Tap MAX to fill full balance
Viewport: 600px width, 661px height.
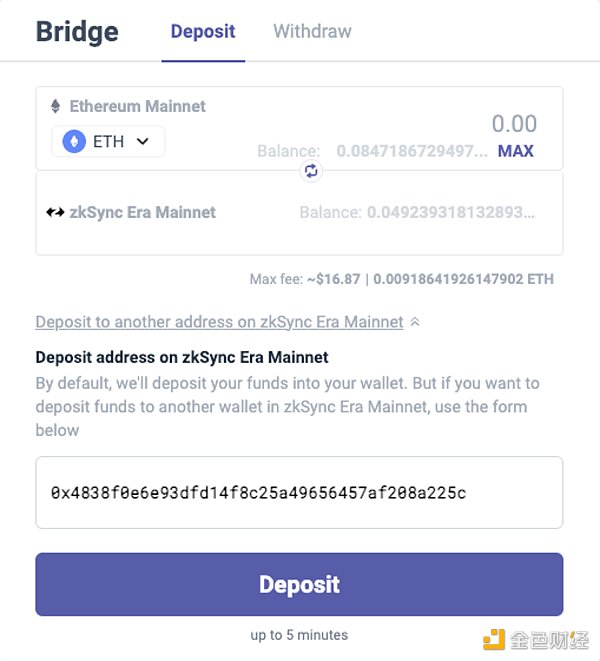point(516,151)
